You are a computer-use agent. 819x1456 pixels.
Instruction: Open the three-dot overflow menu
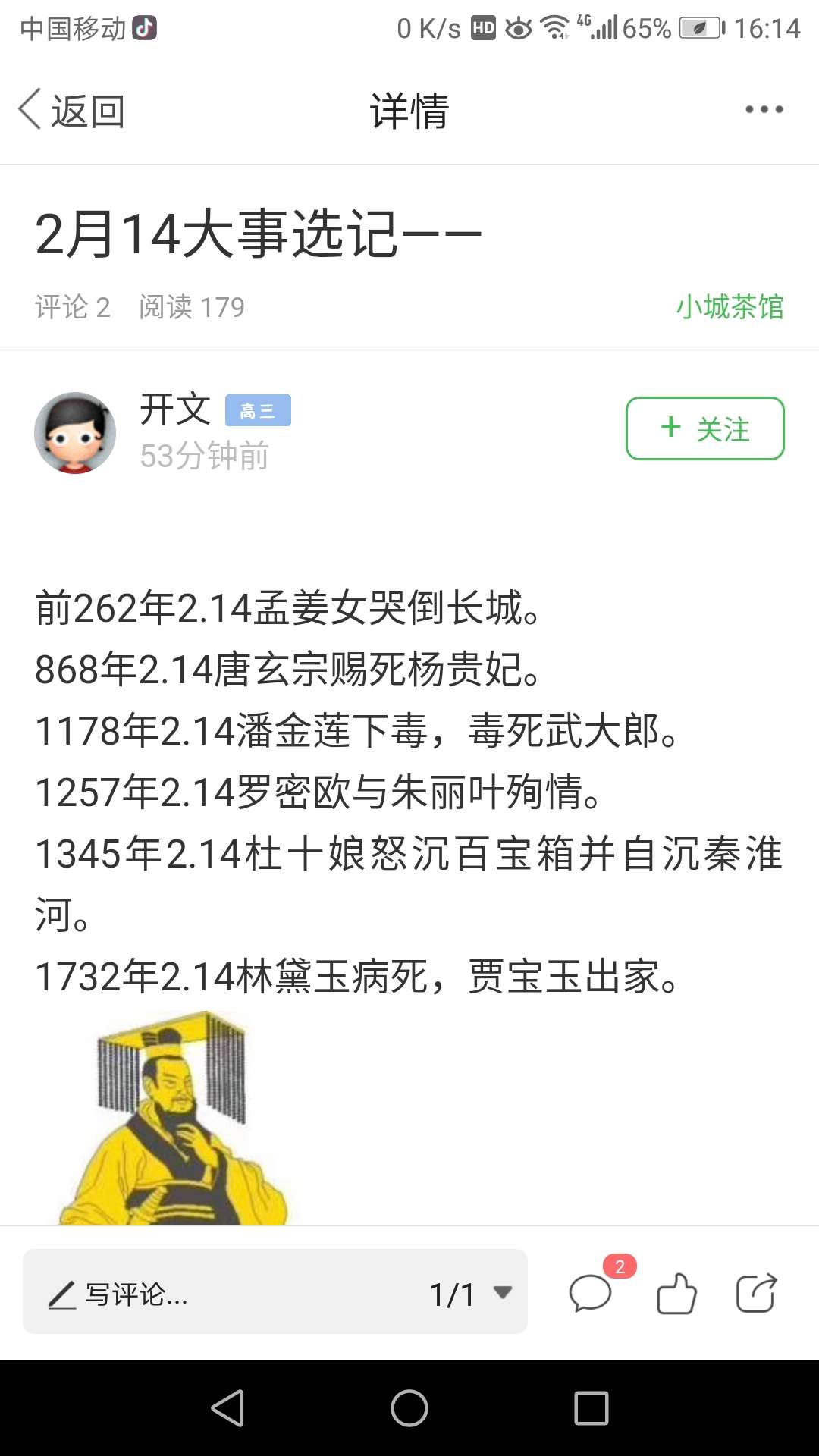click(x=764, y=110)
